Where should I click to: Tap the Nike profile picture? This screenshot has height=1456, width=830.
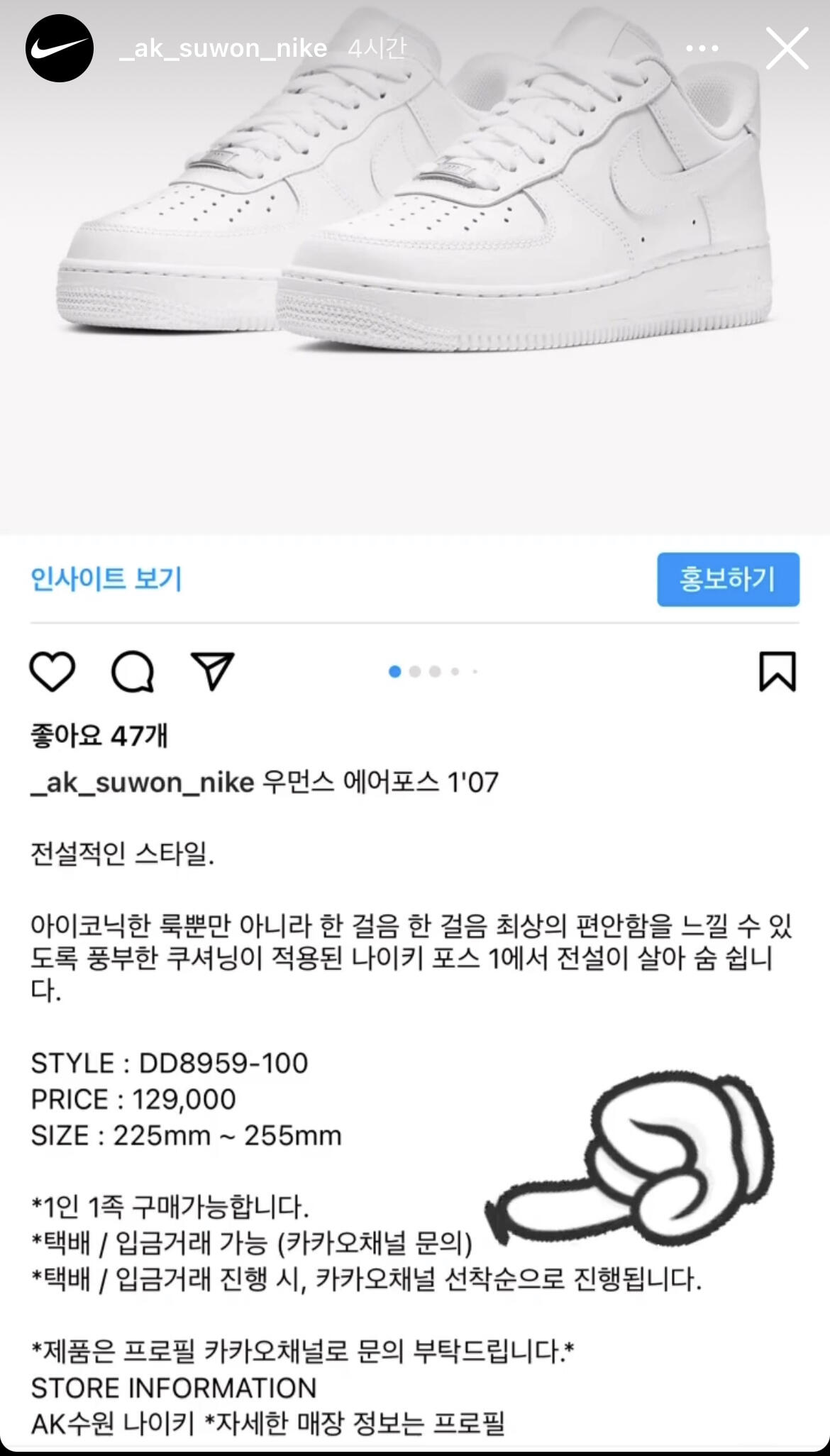pyautogui.click(x=60, y=48)
